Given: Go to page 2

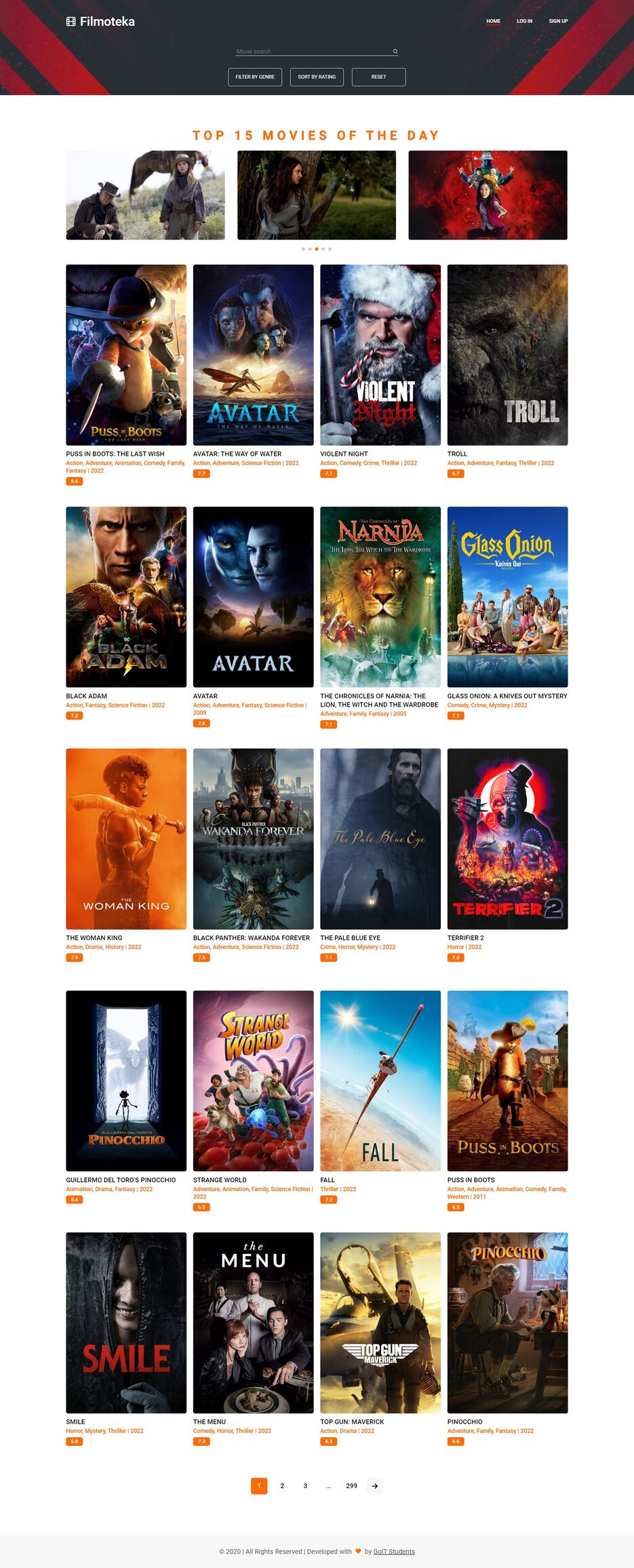Looking at the screenshot, I should (282, 1486).
